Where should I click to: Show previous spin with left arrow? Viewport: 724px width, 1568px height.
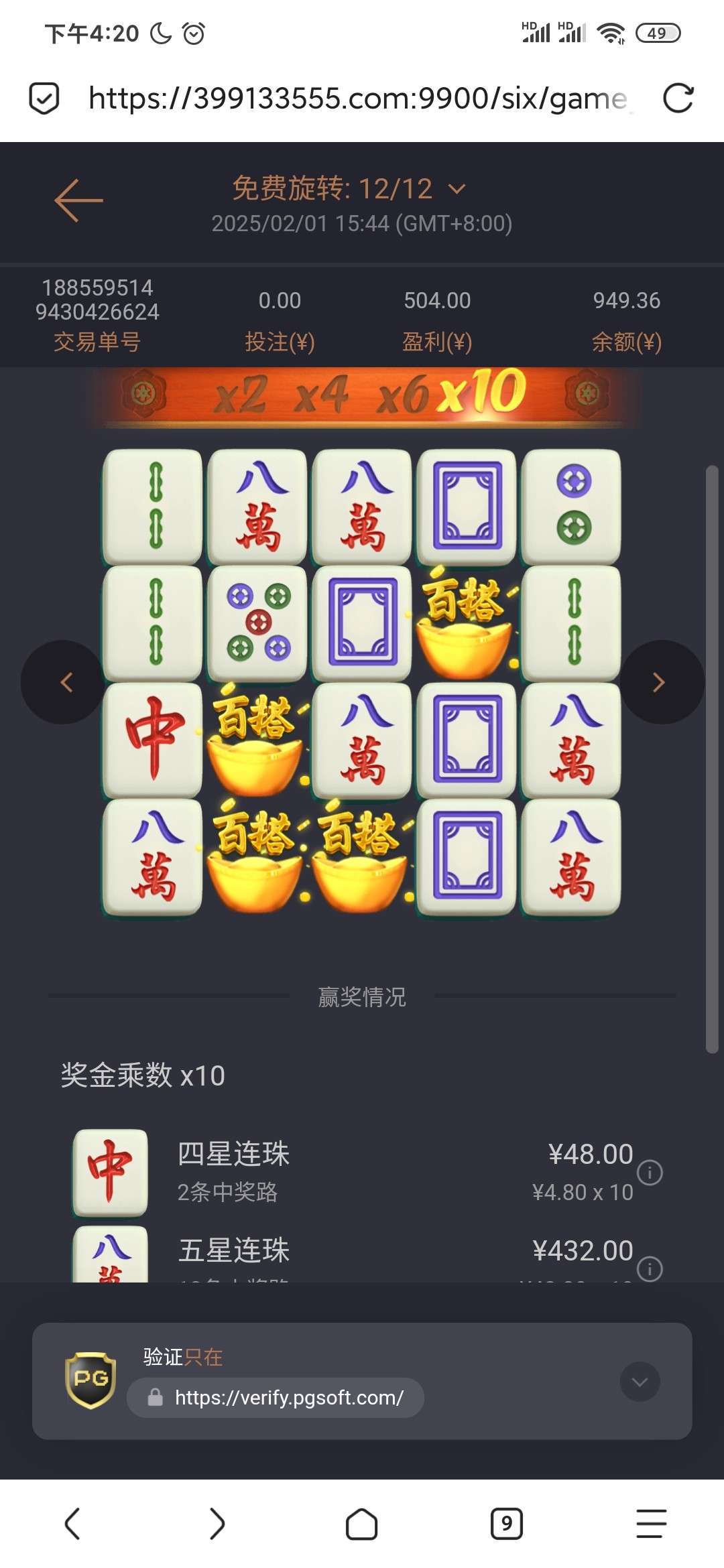(64, 682)
